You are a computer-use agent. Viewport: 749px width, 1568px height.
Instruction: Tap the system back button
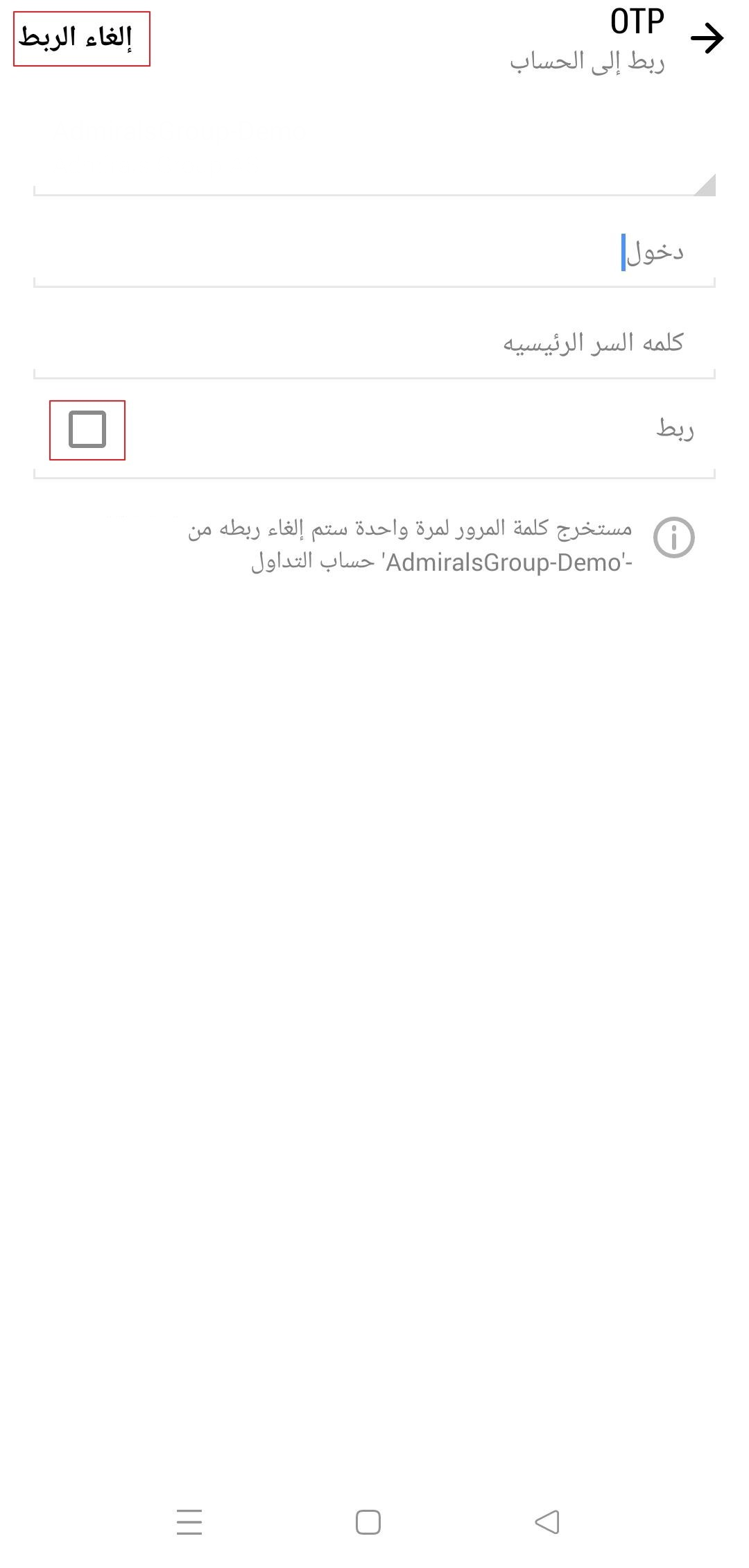(547, 1522)
